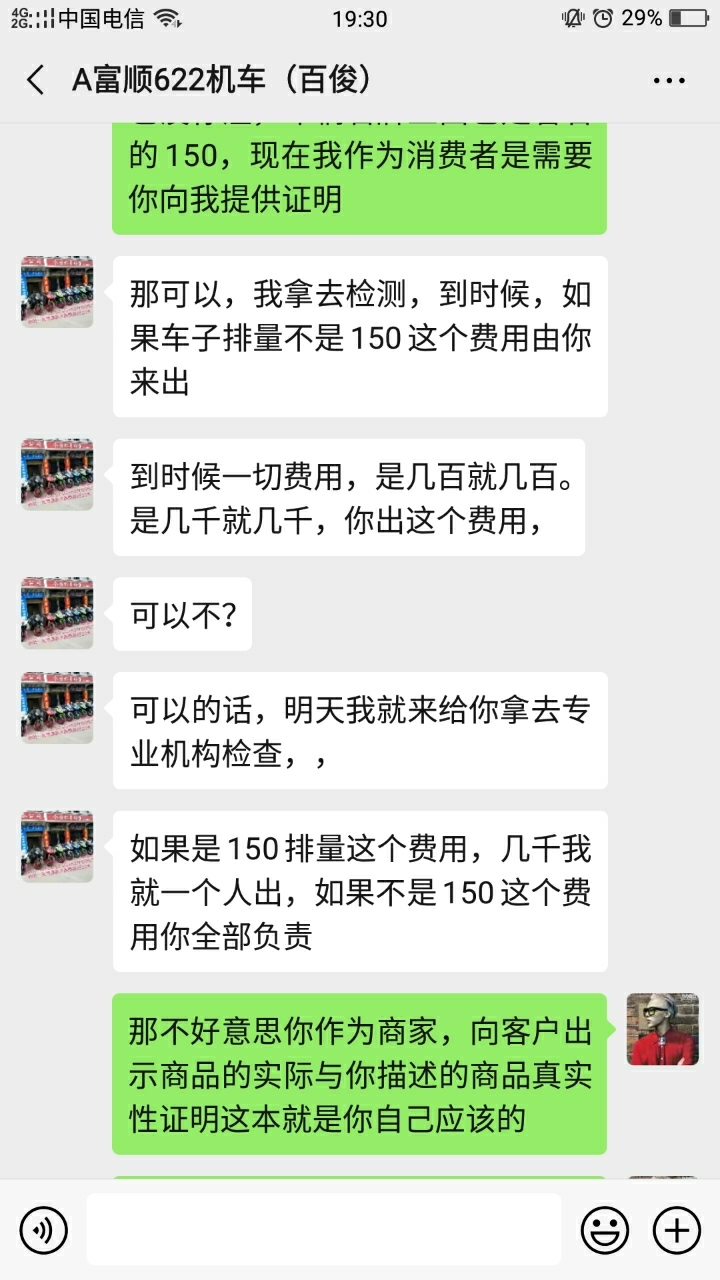Open the emoji sticker panel
Image resolution: width=720 pixels, height=1280 pixels.
605,1229
